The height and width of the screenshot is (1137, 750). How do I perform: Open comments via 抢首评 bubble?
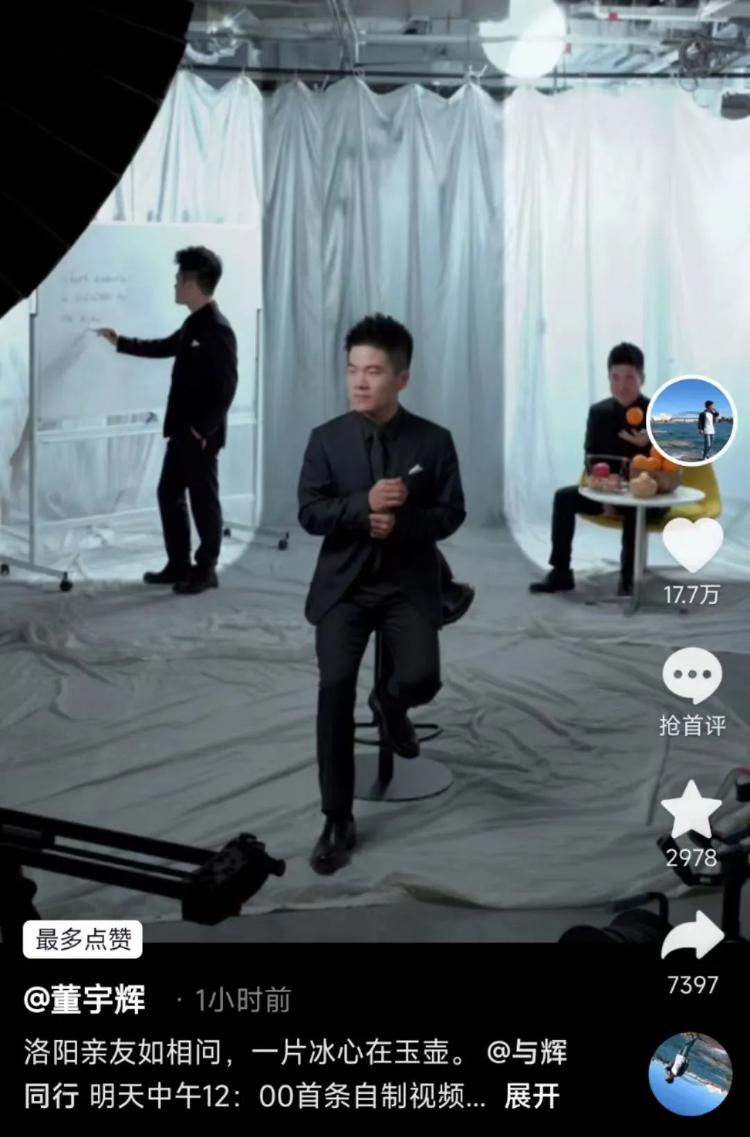pos(692,676)
